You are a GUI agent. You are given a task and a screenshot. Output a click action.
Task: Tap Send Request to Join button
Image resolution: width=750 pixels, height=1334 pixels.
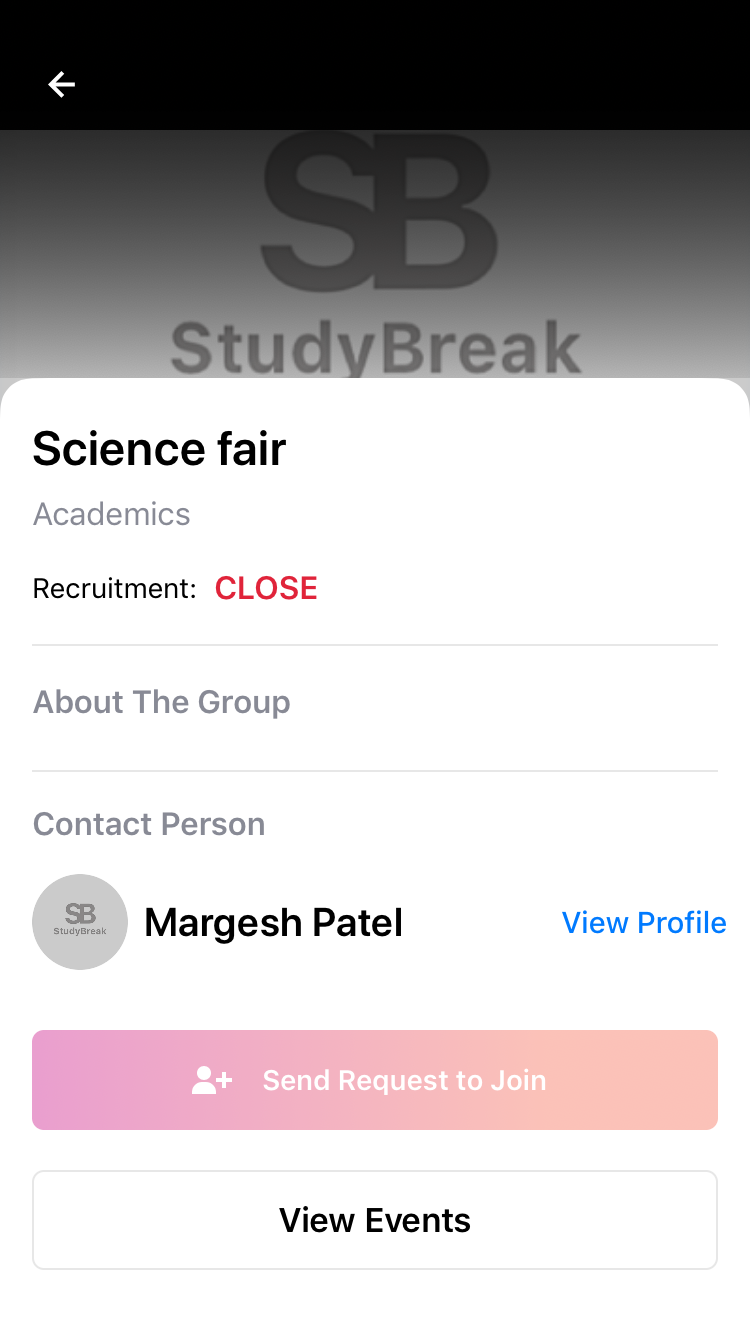[x=375, y=1080]
